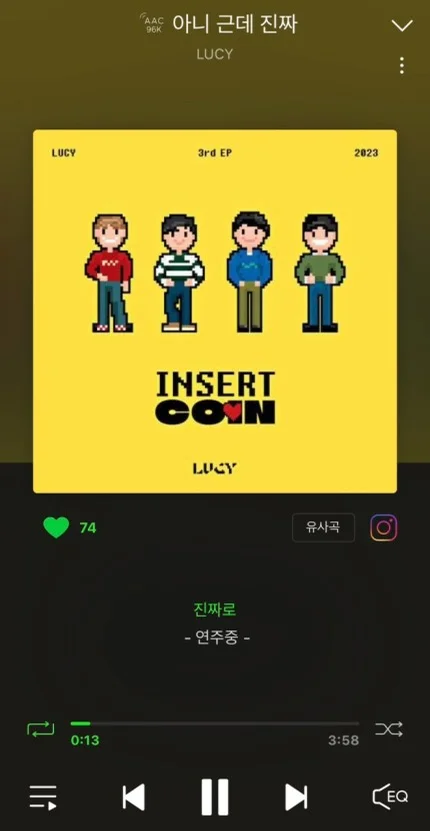This screenshot has height=831, width=430.
Task: Tap the playback progress bar to seek
Action: [x=215, y=723]
